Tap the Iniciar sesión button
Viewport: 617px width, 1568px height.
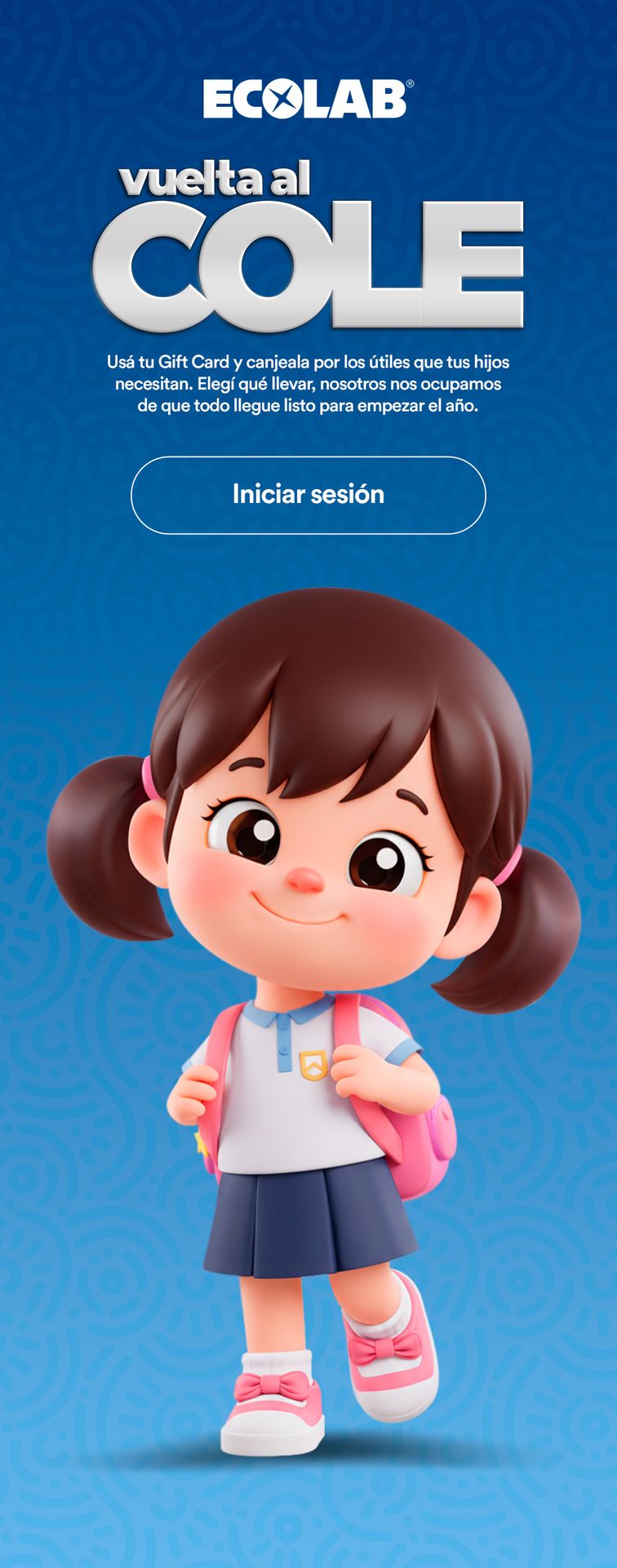click(308, 495)
